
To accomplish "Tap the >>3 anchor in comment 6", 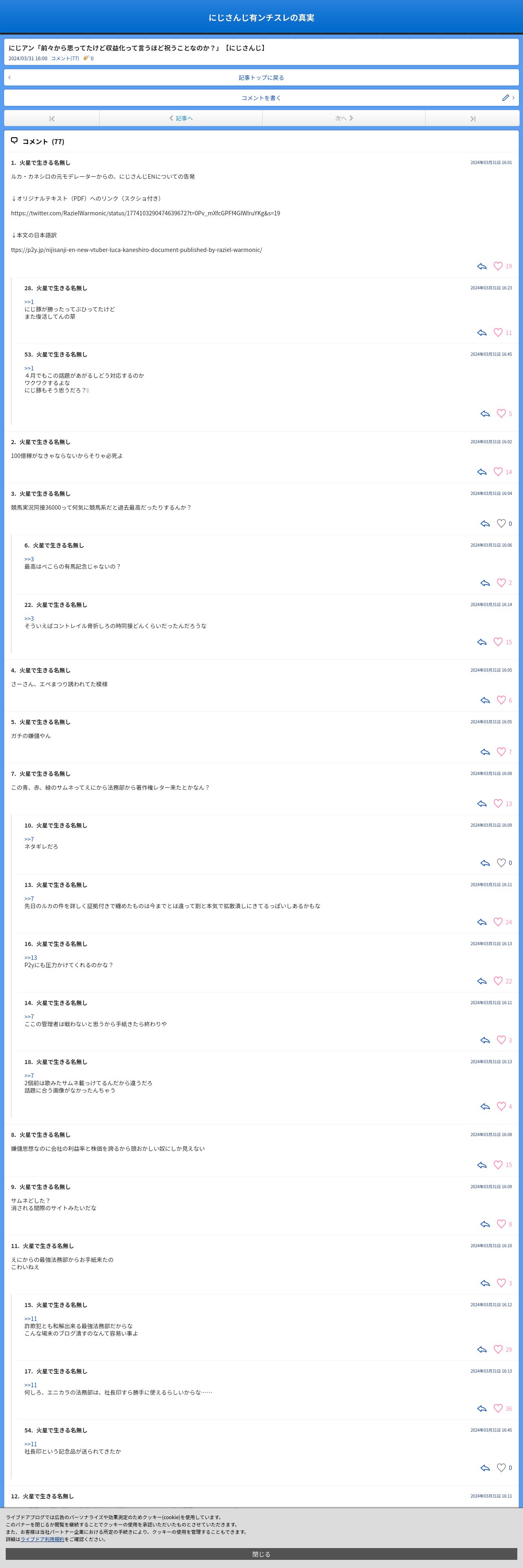I will [x=29, y=559].
